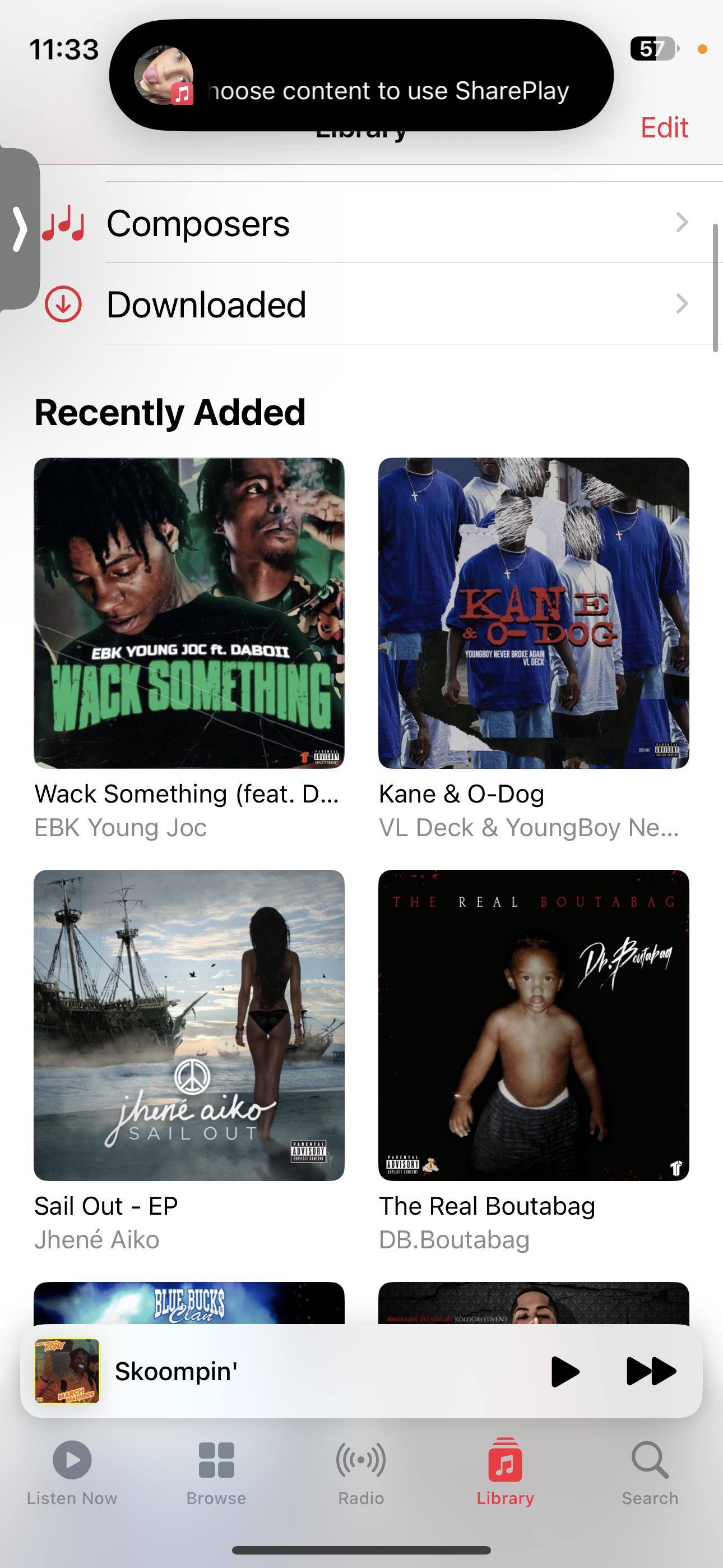
Task: Skip to the next track
Action: (651, 1371)
